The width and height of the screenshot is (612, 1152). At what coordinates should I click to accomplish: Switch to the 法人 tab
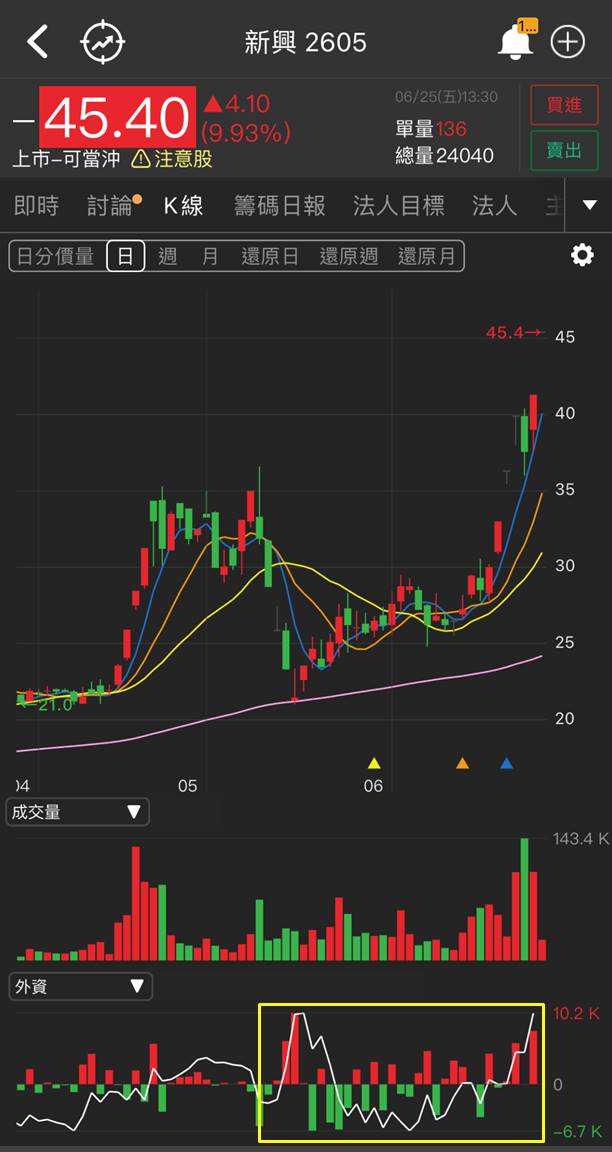coord(494,206)
